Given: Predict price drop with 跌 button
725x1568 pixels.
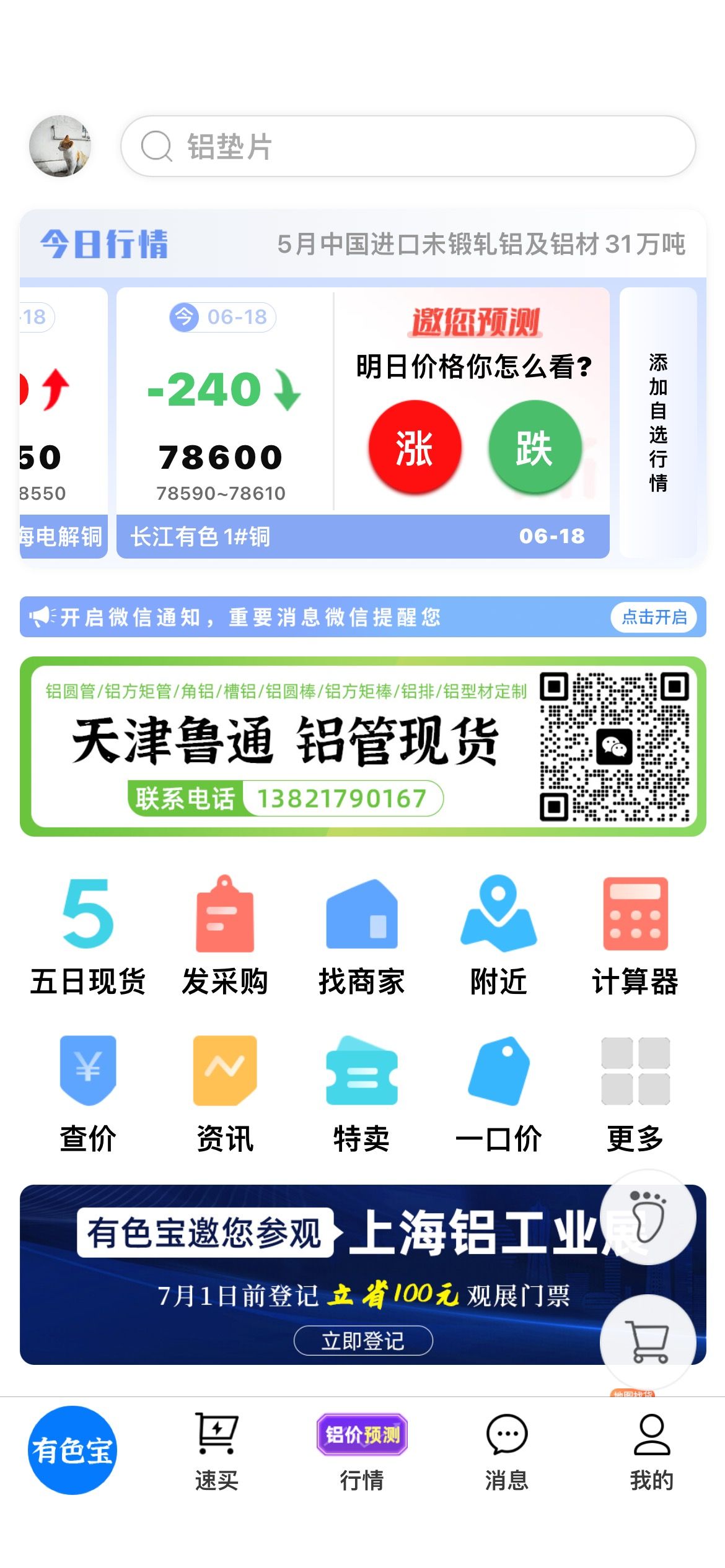Looking at the screenshot, I should point(535,447).
